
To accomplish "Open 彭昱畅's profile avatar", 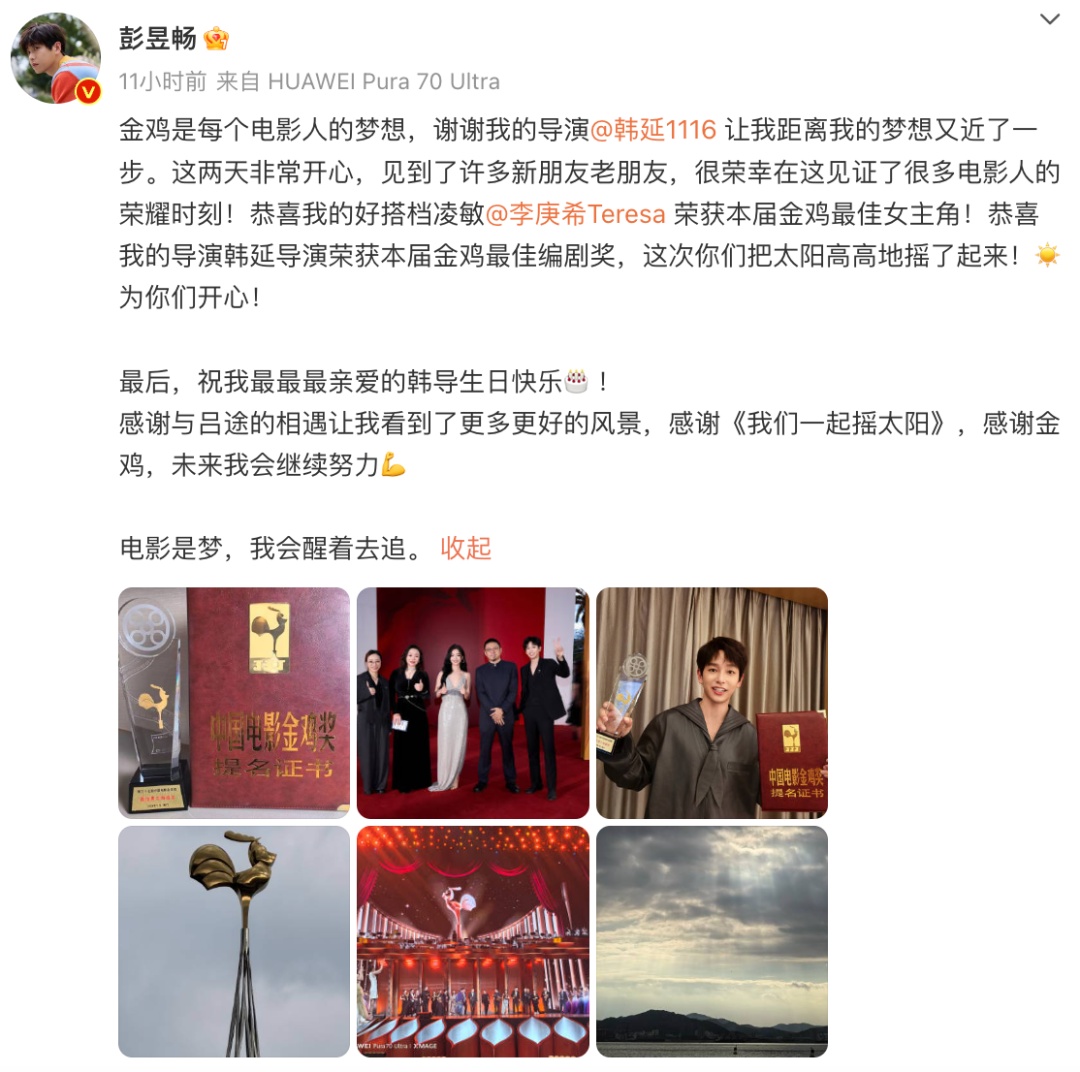I will click(56, 59).
